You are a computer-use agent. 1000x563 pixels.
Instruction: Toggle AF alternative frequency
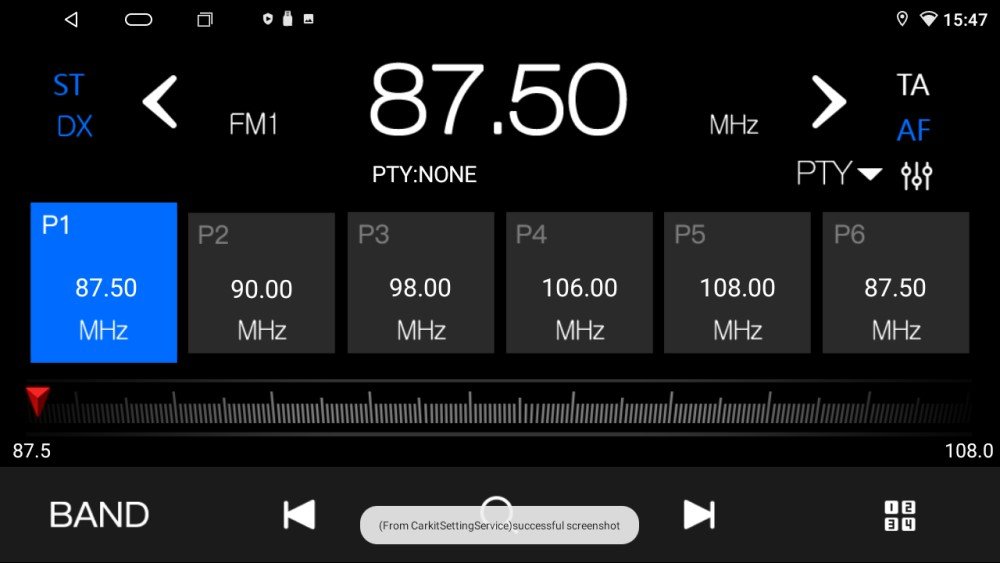click(x=913, y=130)
